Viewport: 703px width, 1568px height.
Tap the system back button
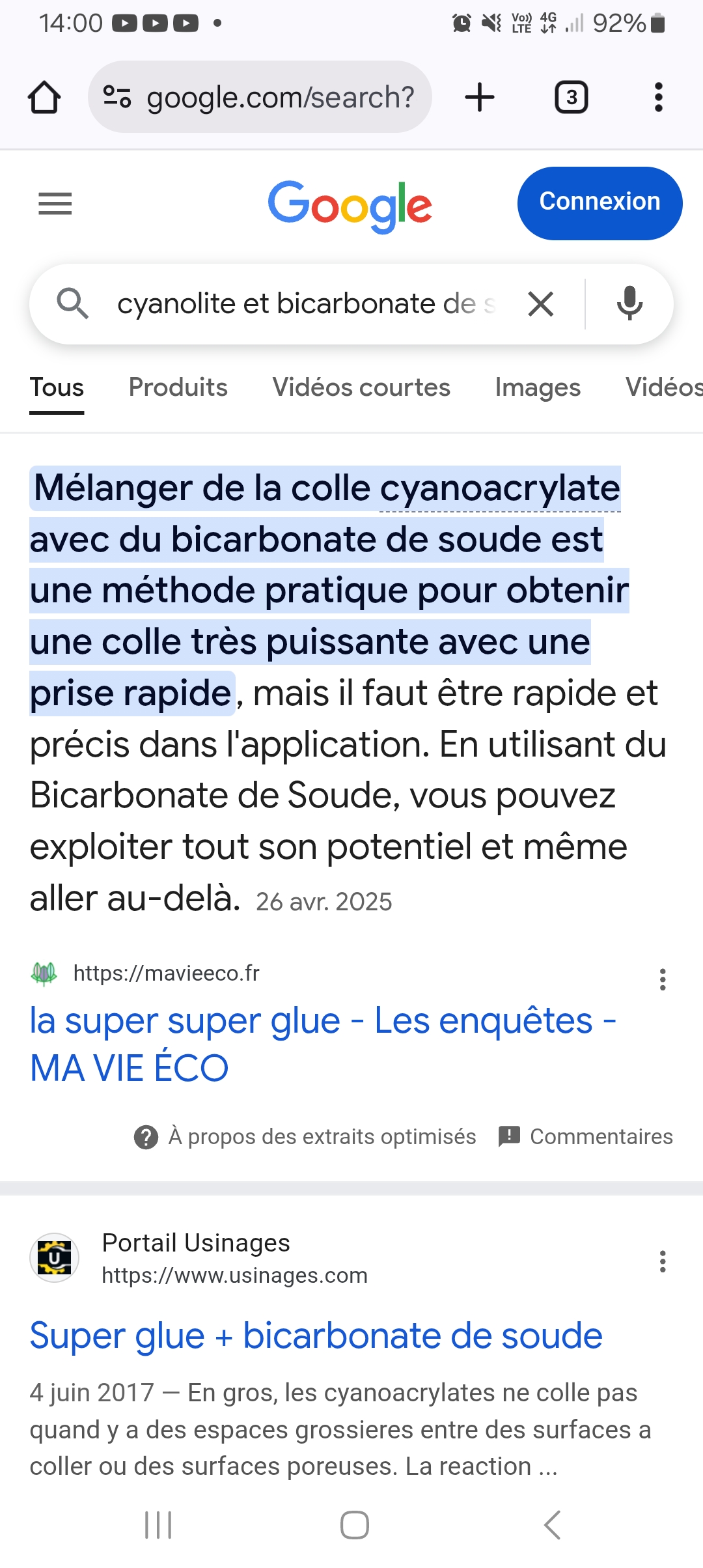[552, 1525]
